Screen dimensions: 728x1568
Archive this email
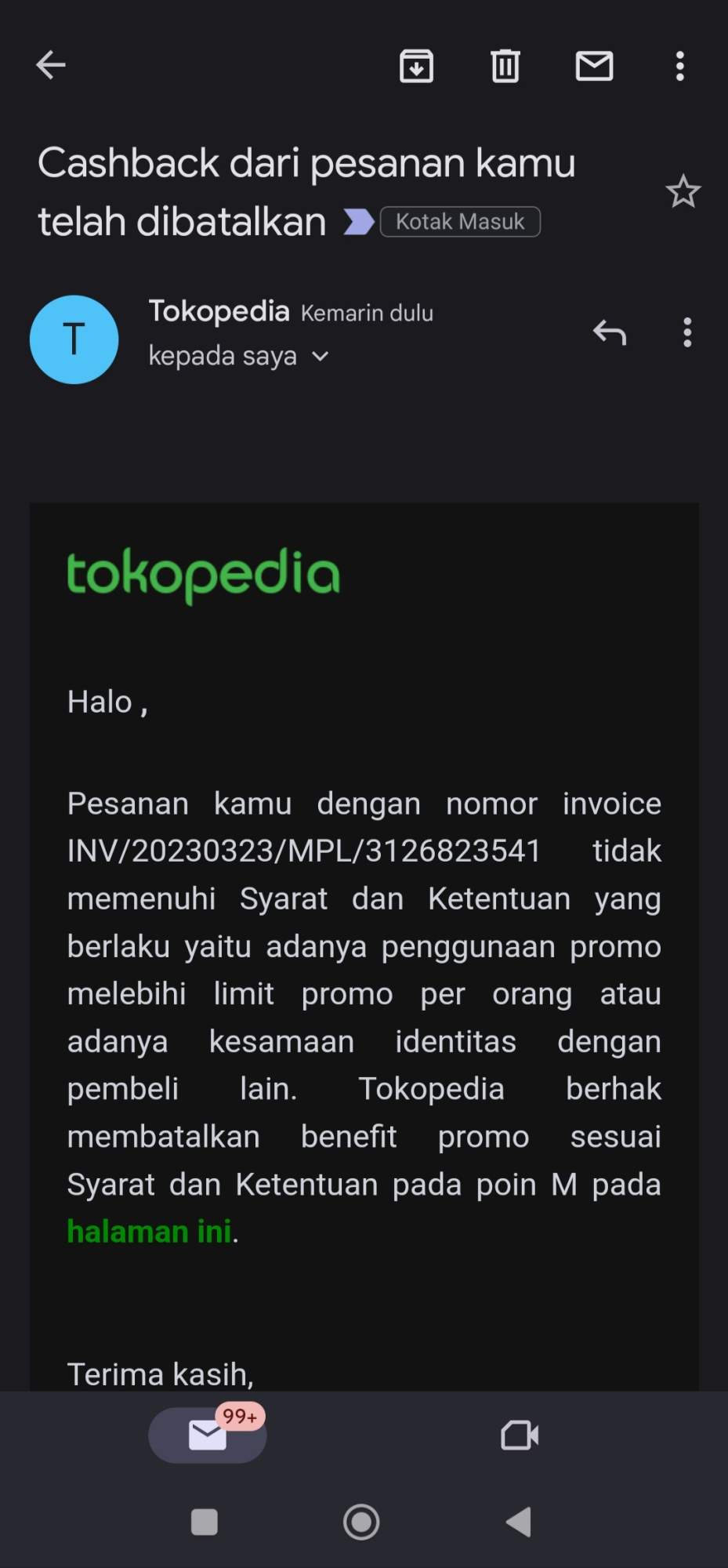click(416, 66)
